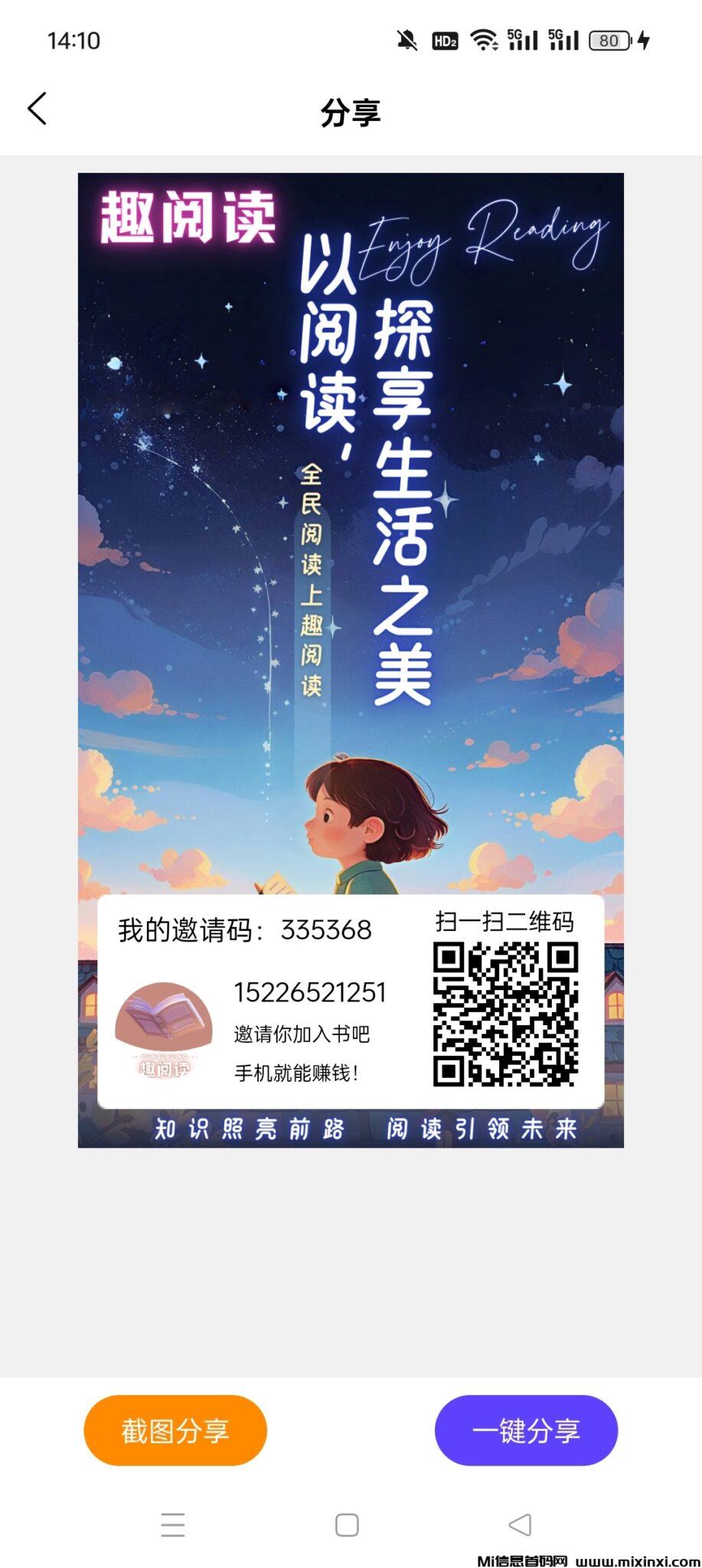Tap the clock showing 14:10
The image size is (702, 1568).
click(x=74, y=40)
